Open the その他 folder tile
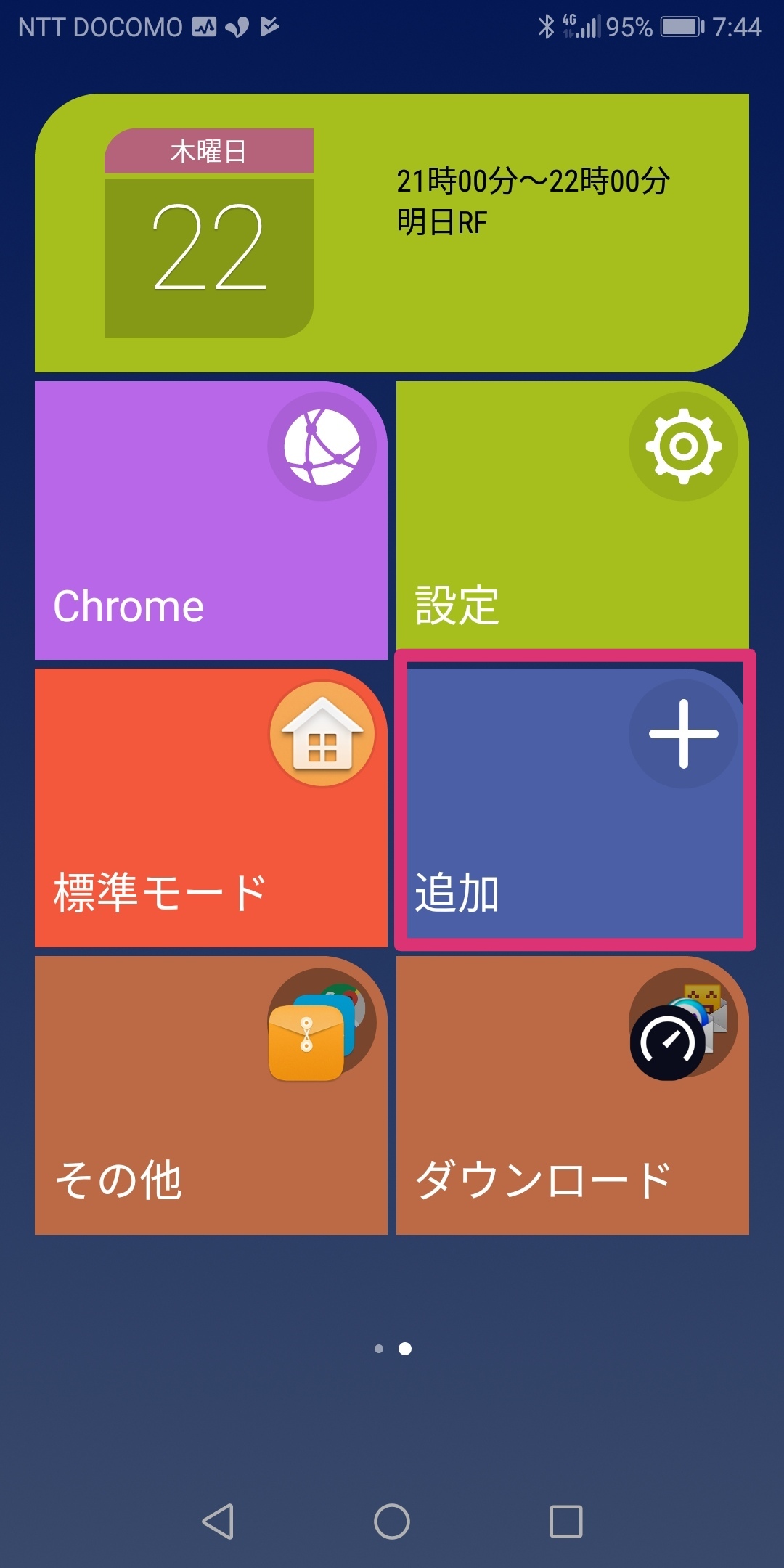The width and height of the screenshot is (784, 1568). tap(211, 1095)
